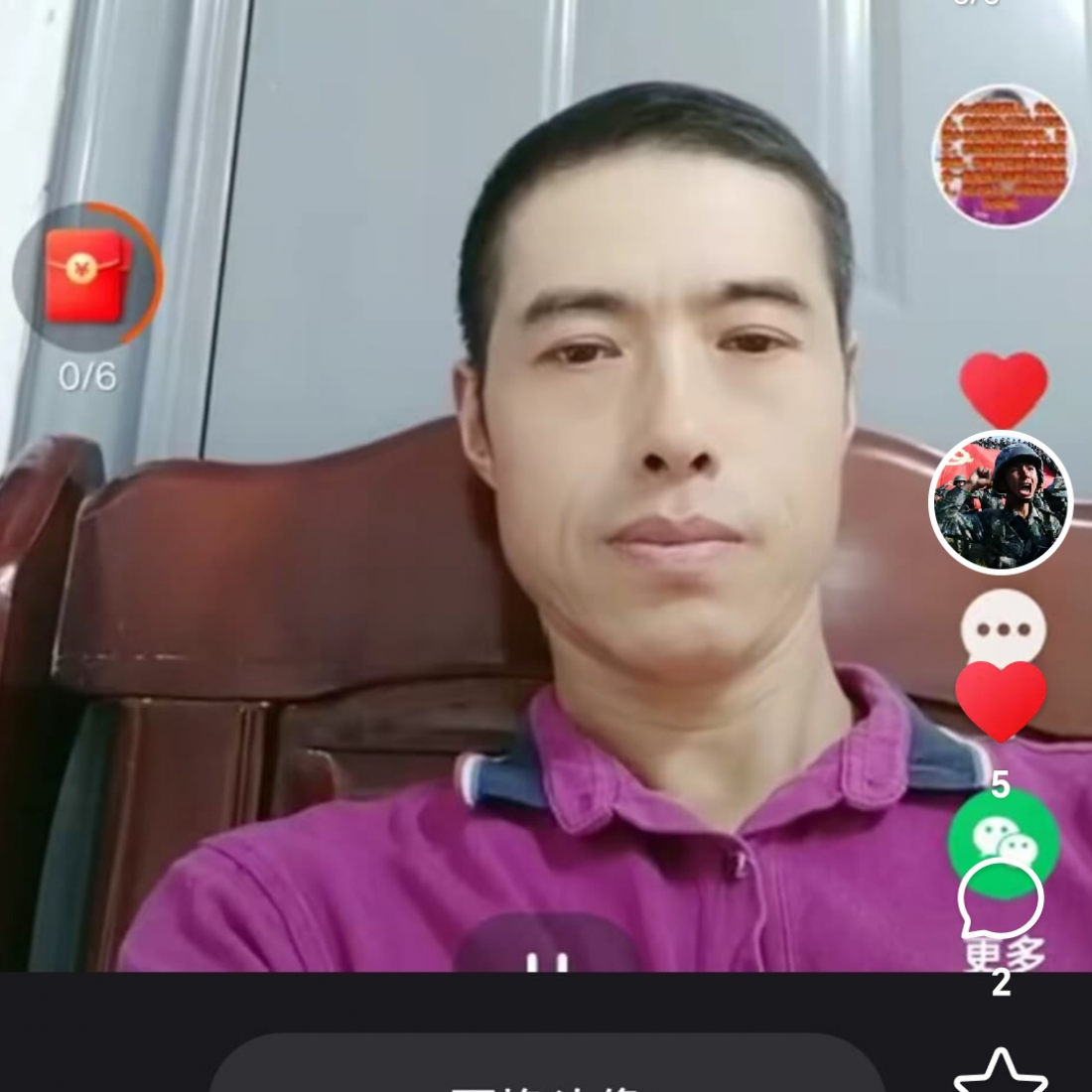Open the red envelope reward counter

coord(87,277)
